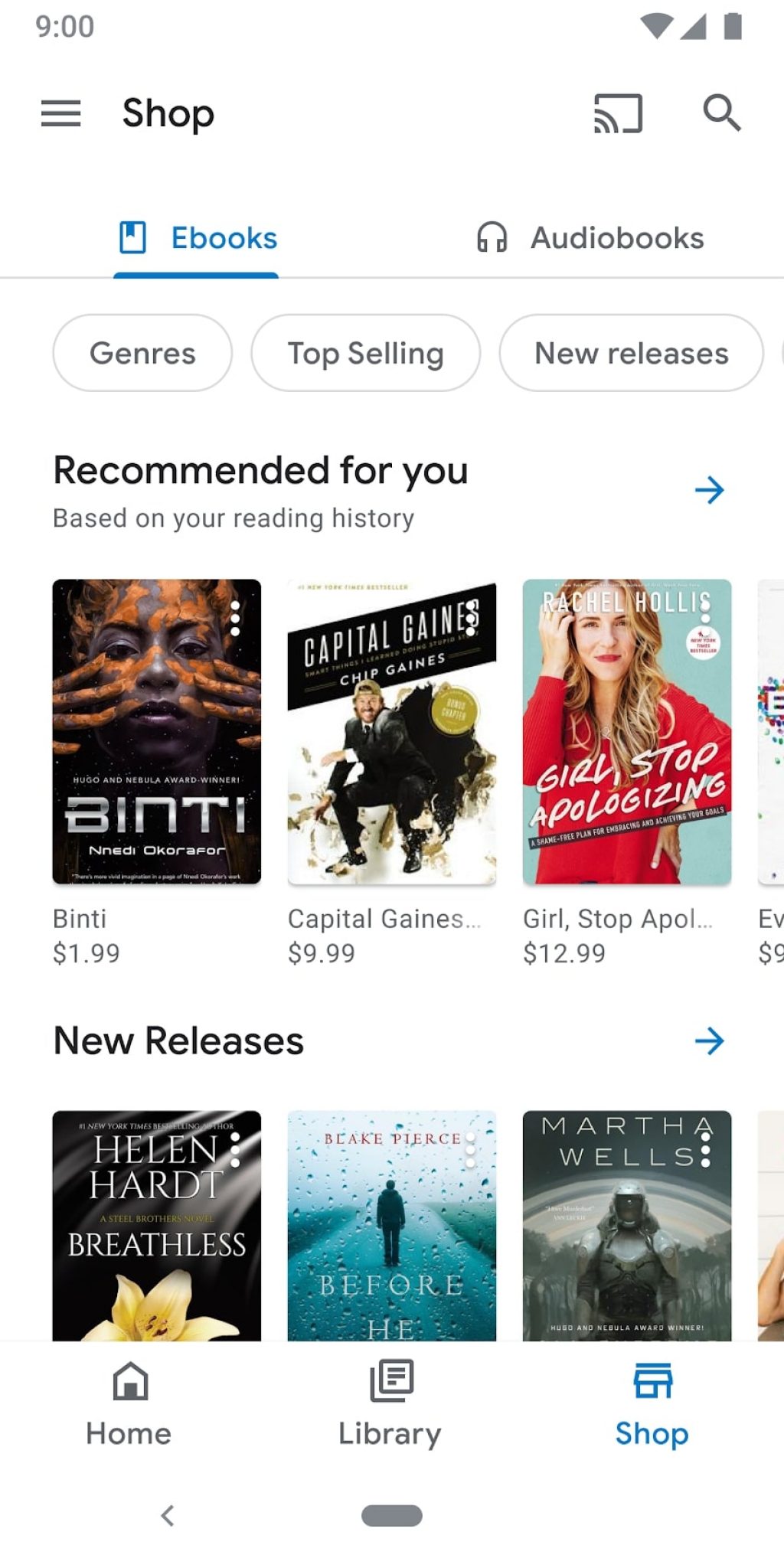
Task: Click the bookmark icon next to Ebooks
Action: 133,237
